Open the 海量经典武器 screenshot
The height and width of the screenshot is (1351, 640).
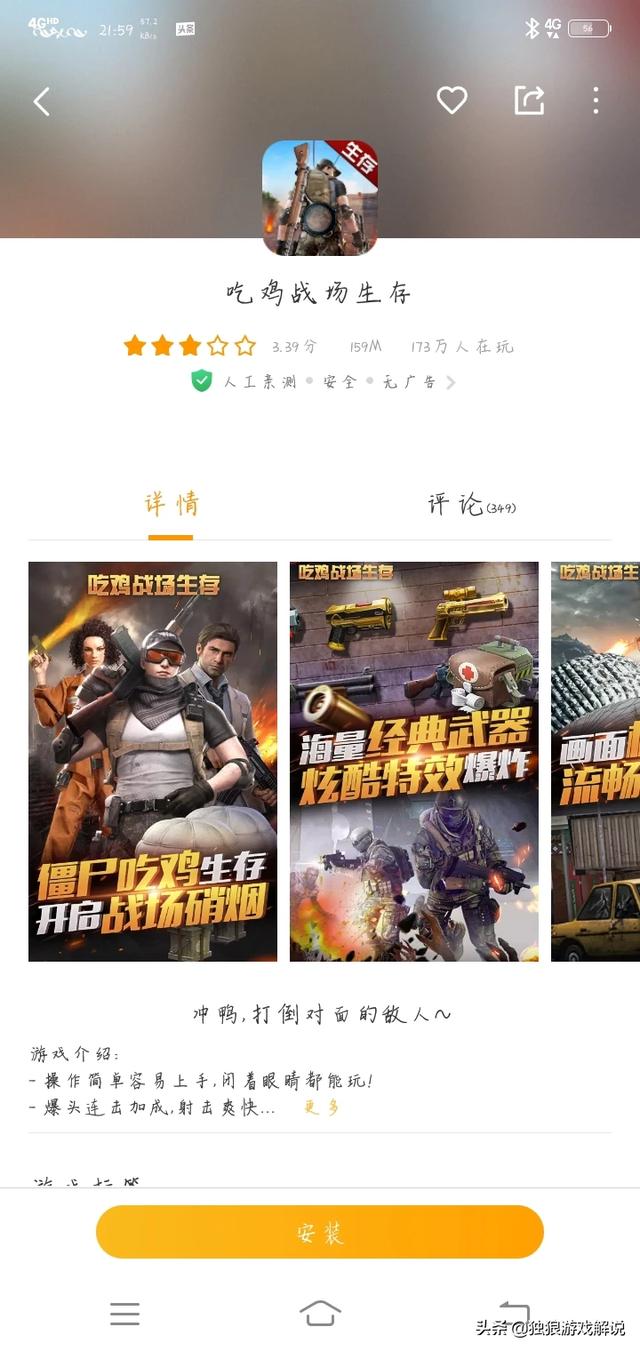(x=414, y=761)
